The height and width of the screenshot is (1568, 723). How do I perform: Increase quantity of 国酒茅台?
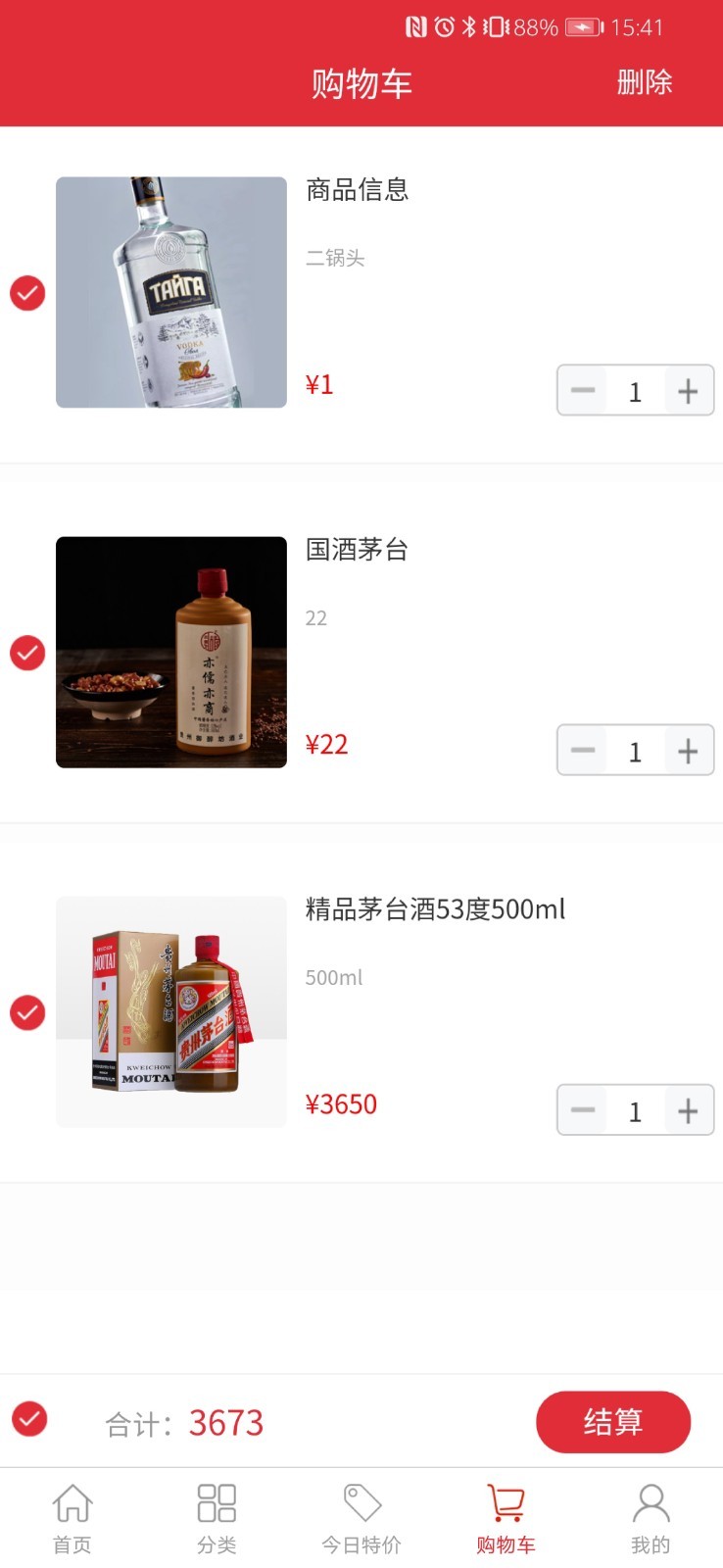tap(688, 751)
